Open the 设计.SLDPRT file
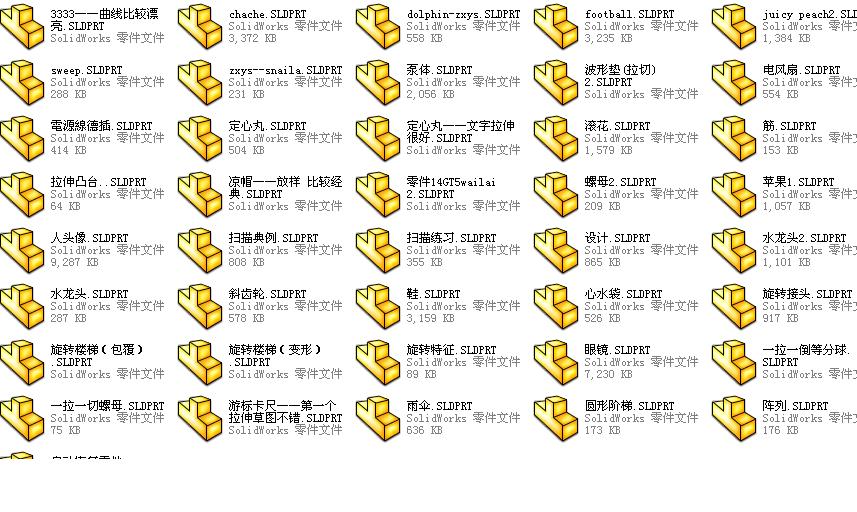Screen dimensions: 857x512 point(556,251)
